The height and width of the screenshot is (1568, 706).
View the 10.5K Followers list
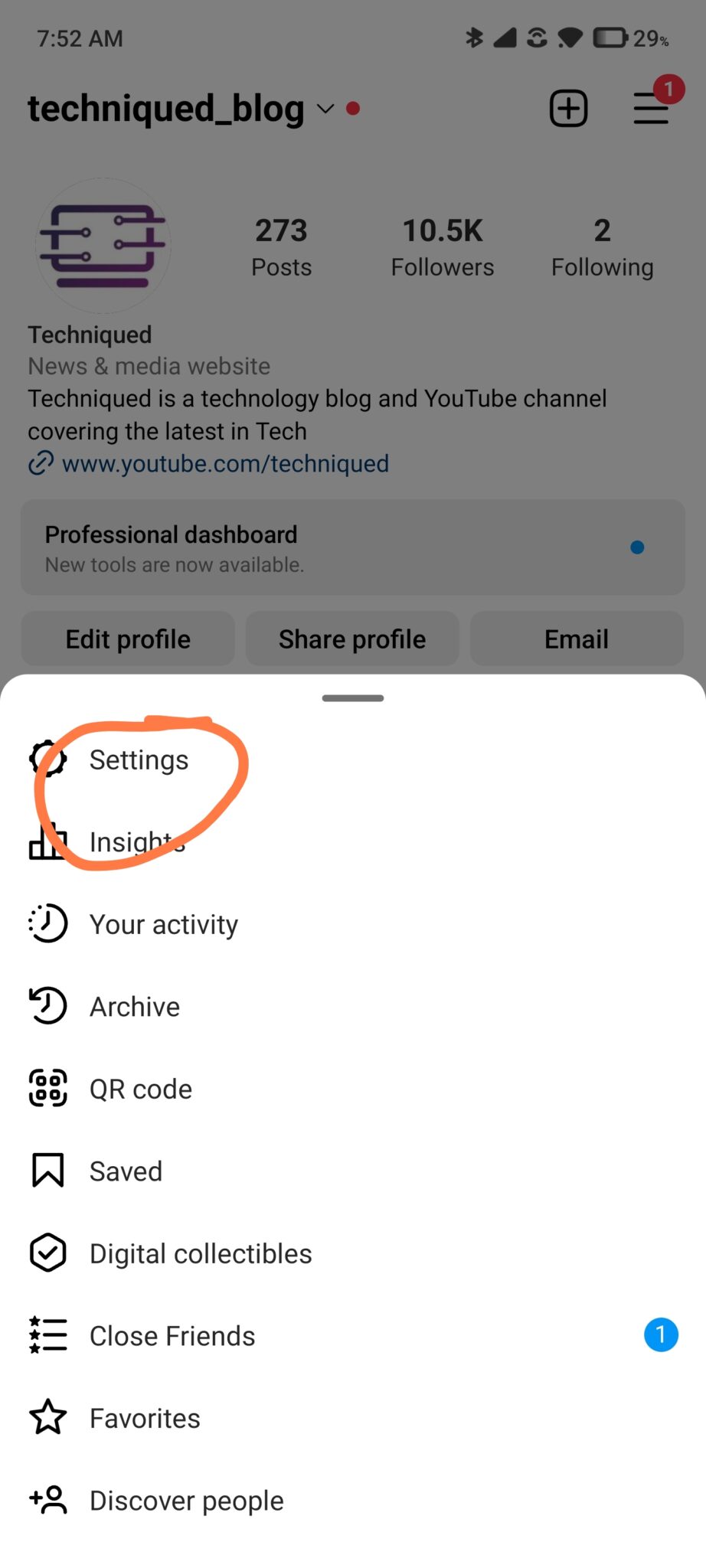[443, 247]
